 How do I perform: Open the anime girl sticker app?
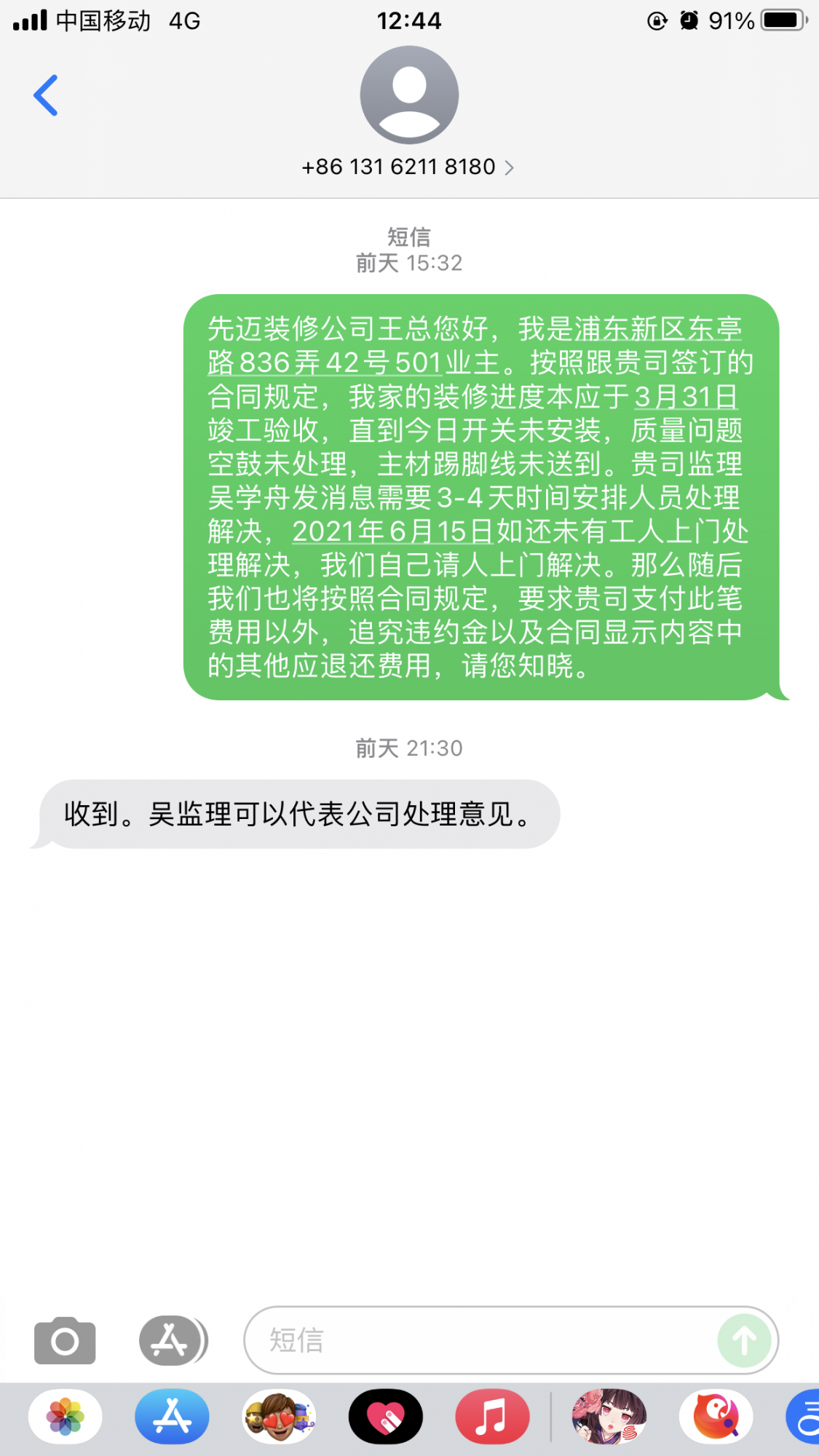(x=609, y=1417)
